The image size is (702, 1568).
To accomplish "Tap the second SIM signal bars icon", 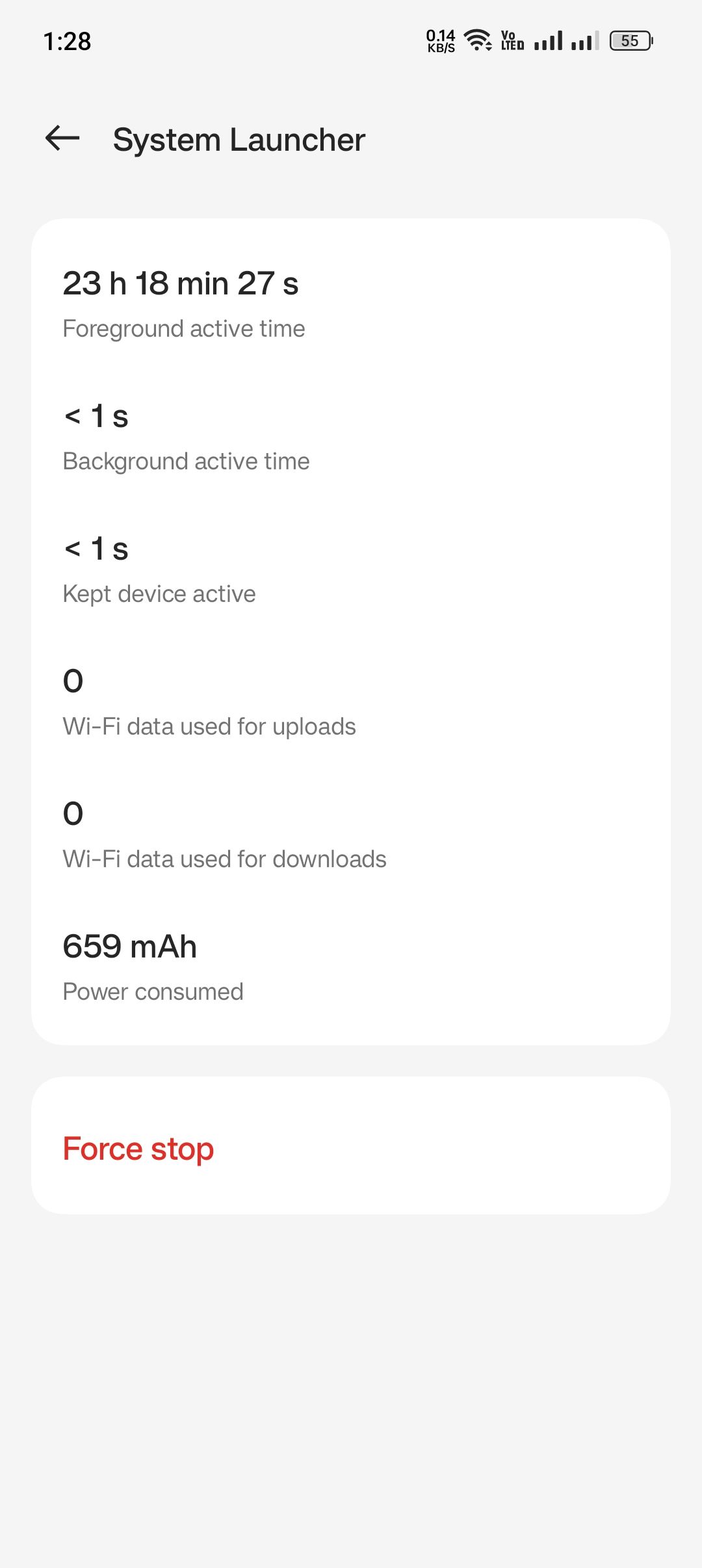I will click(582, 41).
